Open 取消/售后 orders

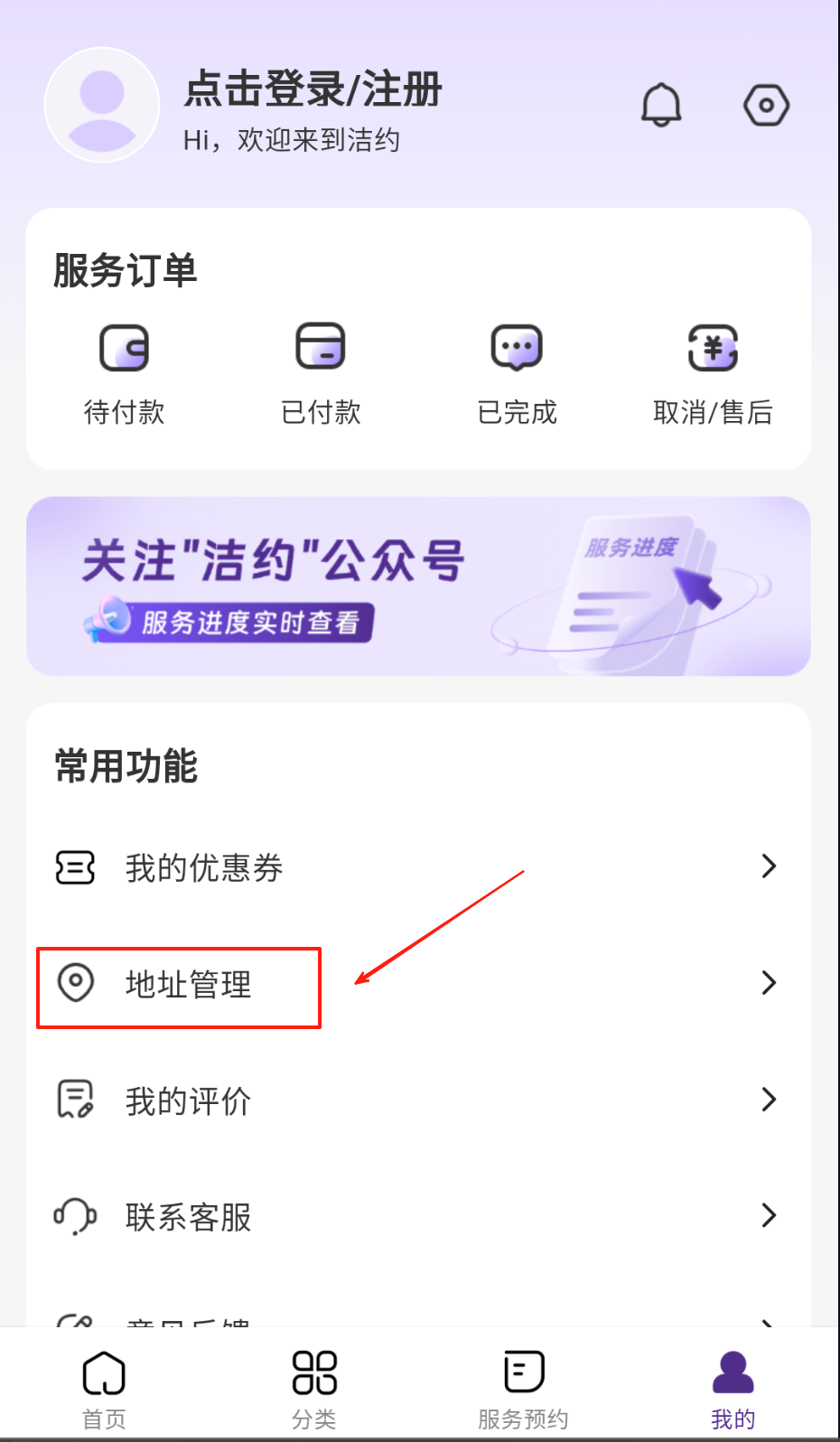tap(713, 372)
